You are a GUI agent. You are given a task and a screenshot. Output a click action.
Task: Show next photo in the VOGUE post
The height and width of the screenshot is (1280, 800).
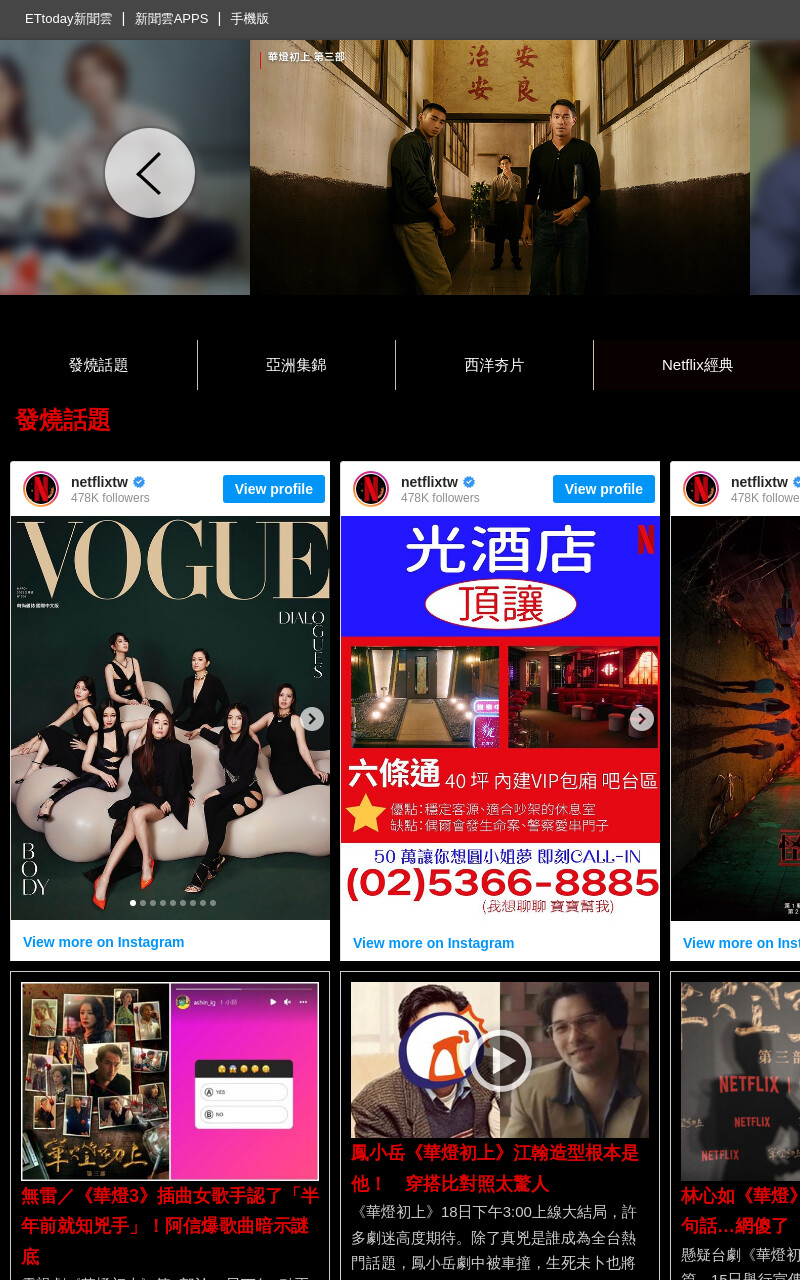coord(312,719)
